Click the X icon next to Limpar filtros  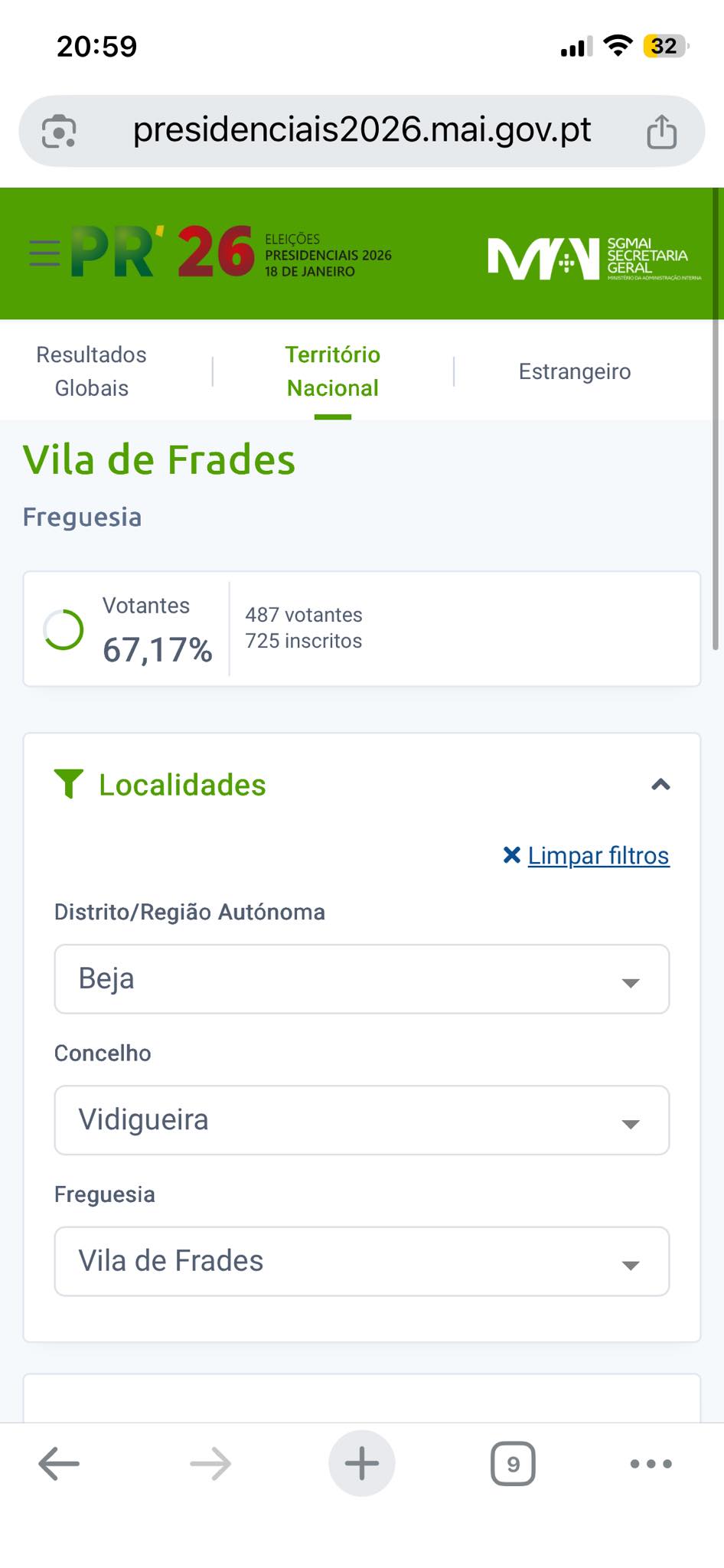pyautogui.click(x=510, y=855)
